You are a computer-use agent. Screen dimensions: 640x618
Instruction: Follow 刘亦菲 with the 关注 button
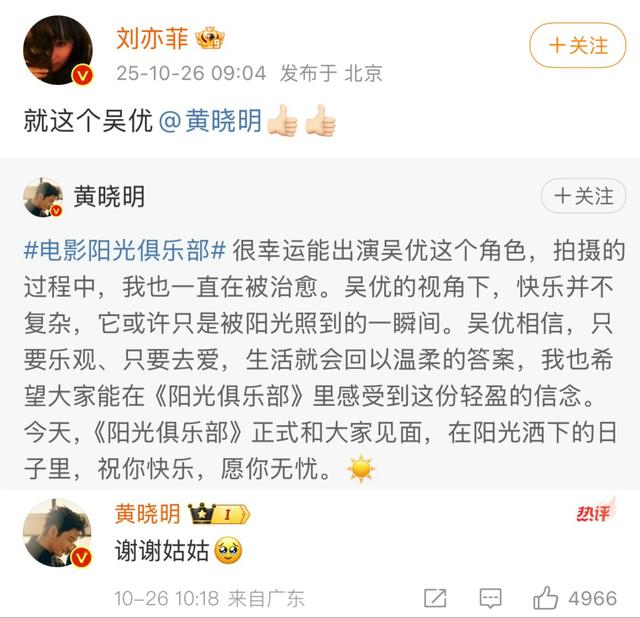point(577,45)
